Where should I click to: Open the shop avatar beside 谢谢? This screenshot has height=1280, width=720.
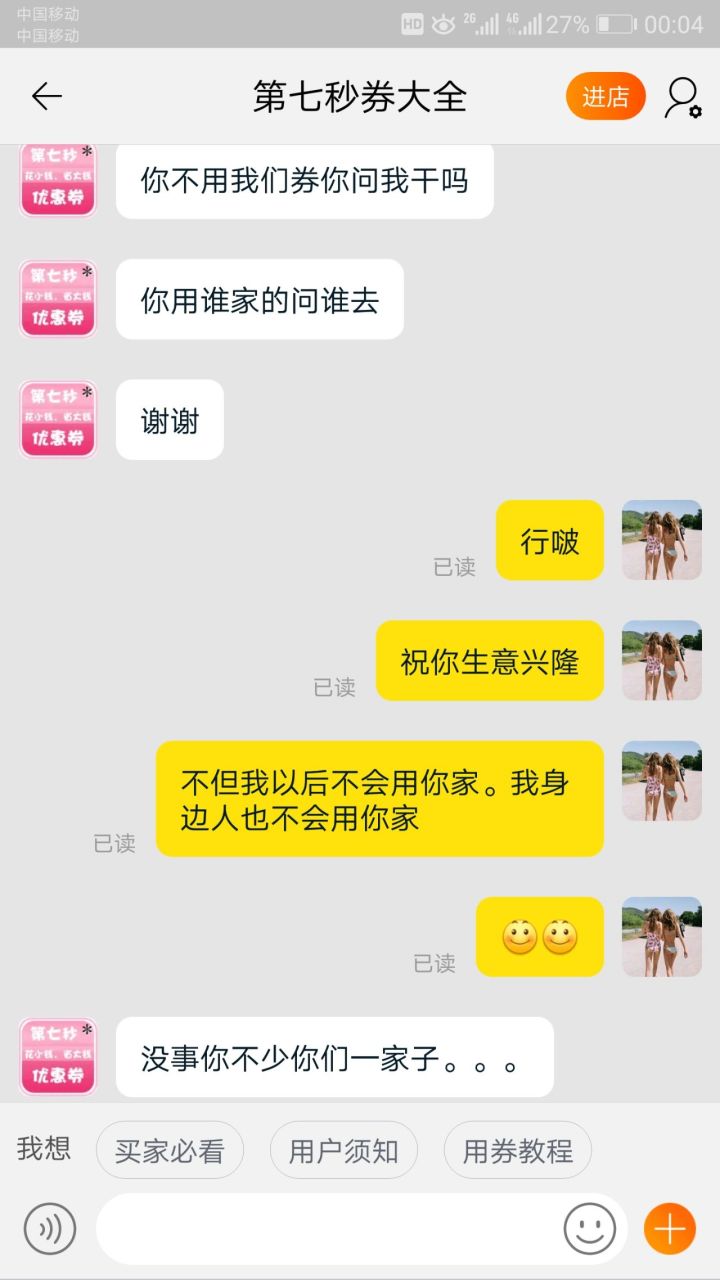tap(58, 420)
